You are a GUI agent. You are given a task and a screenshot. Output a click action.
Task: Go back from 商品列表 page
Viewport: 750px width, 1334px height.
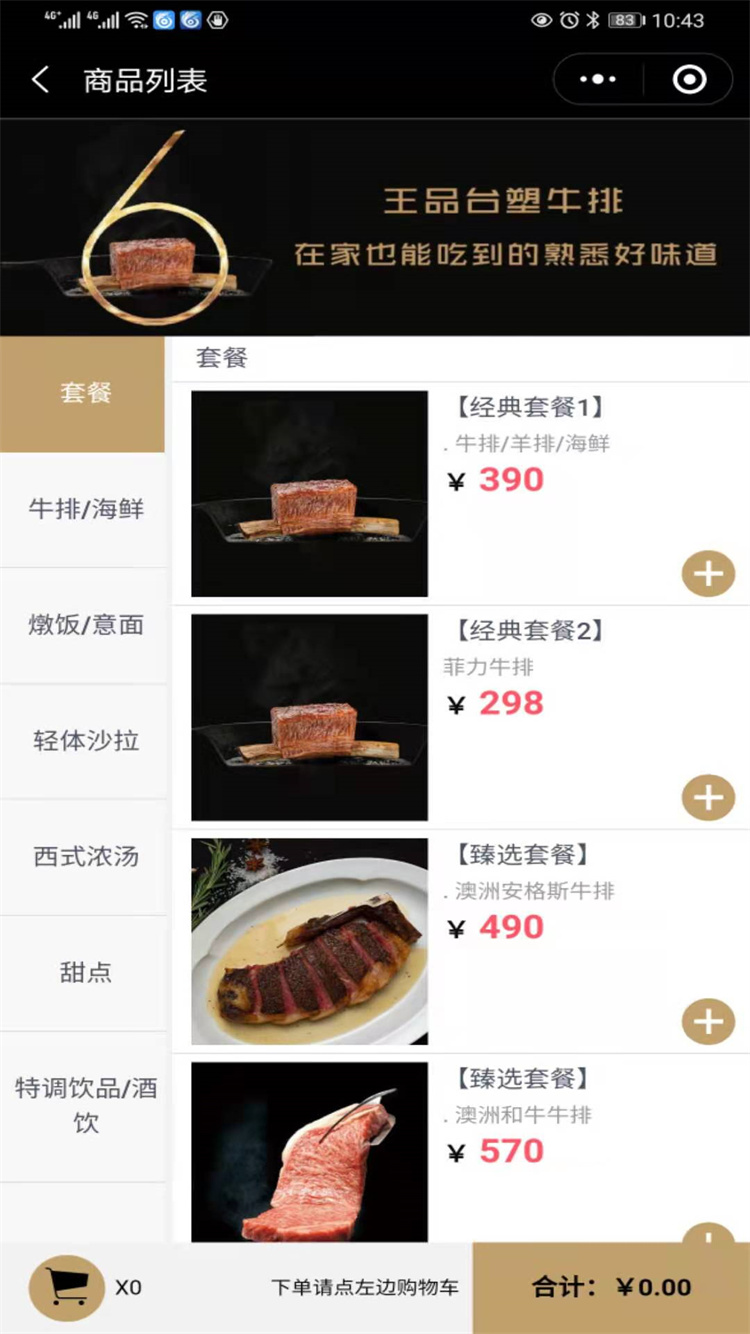pos(40,80)
